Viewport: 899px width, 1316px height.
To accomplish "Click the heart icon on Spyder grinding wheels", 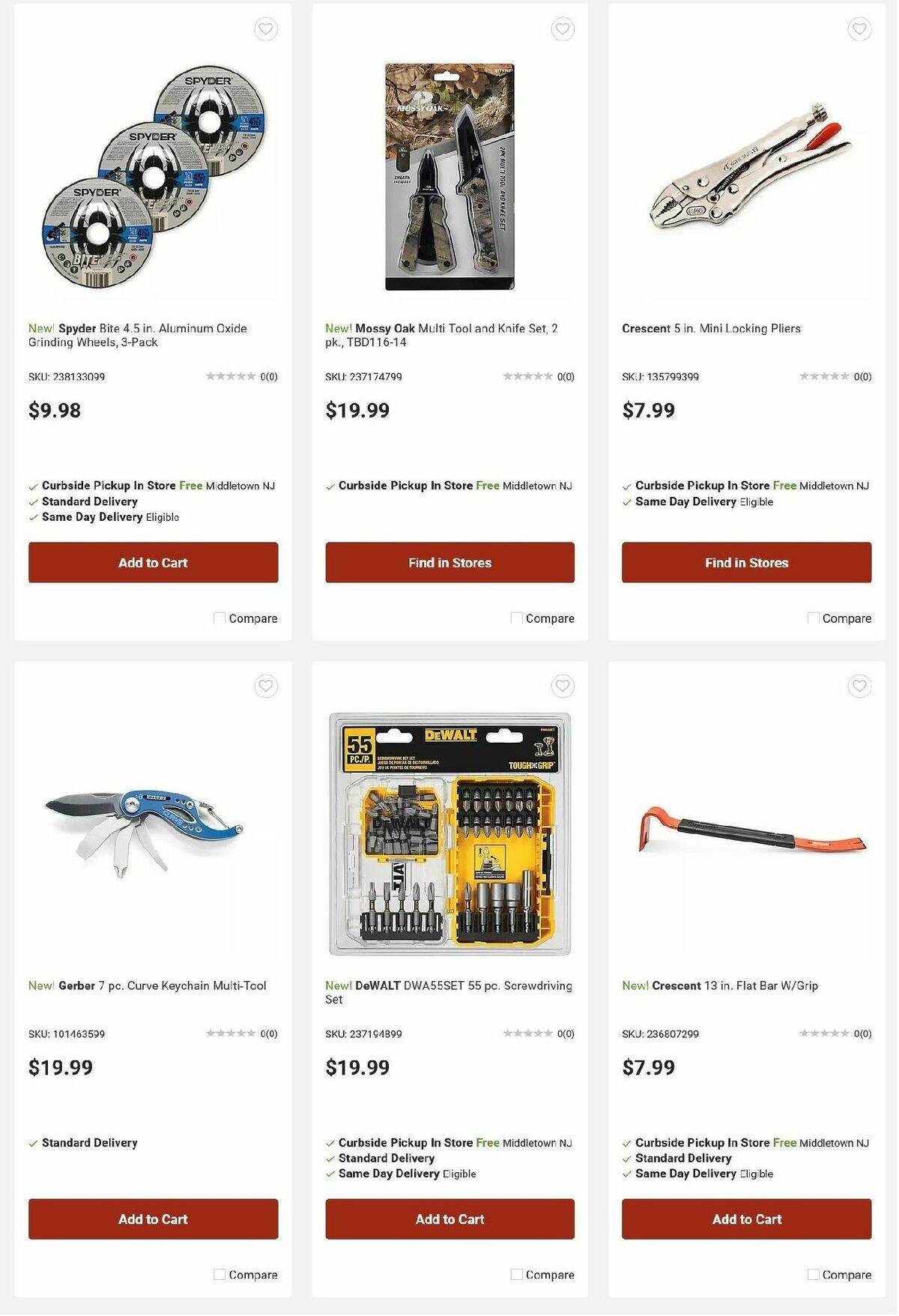I will click(x=264, y=28).
